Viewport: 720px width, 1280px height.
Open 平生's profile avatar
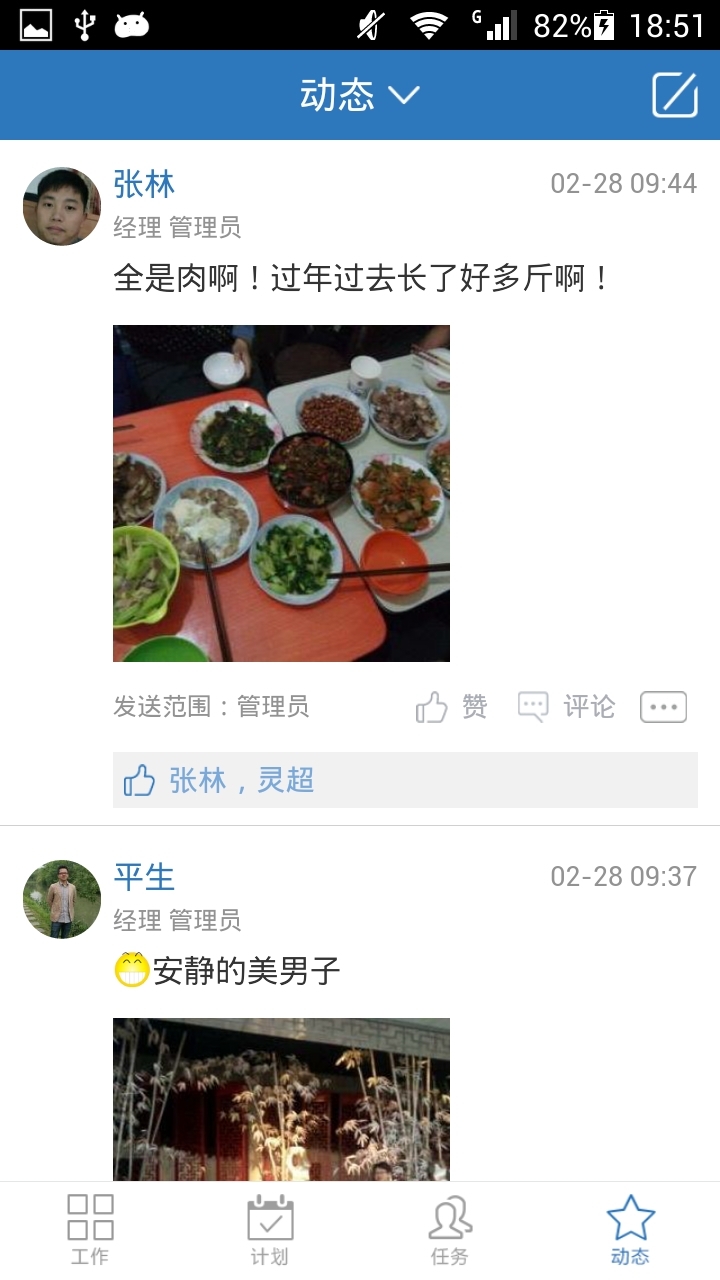(62, 899)
